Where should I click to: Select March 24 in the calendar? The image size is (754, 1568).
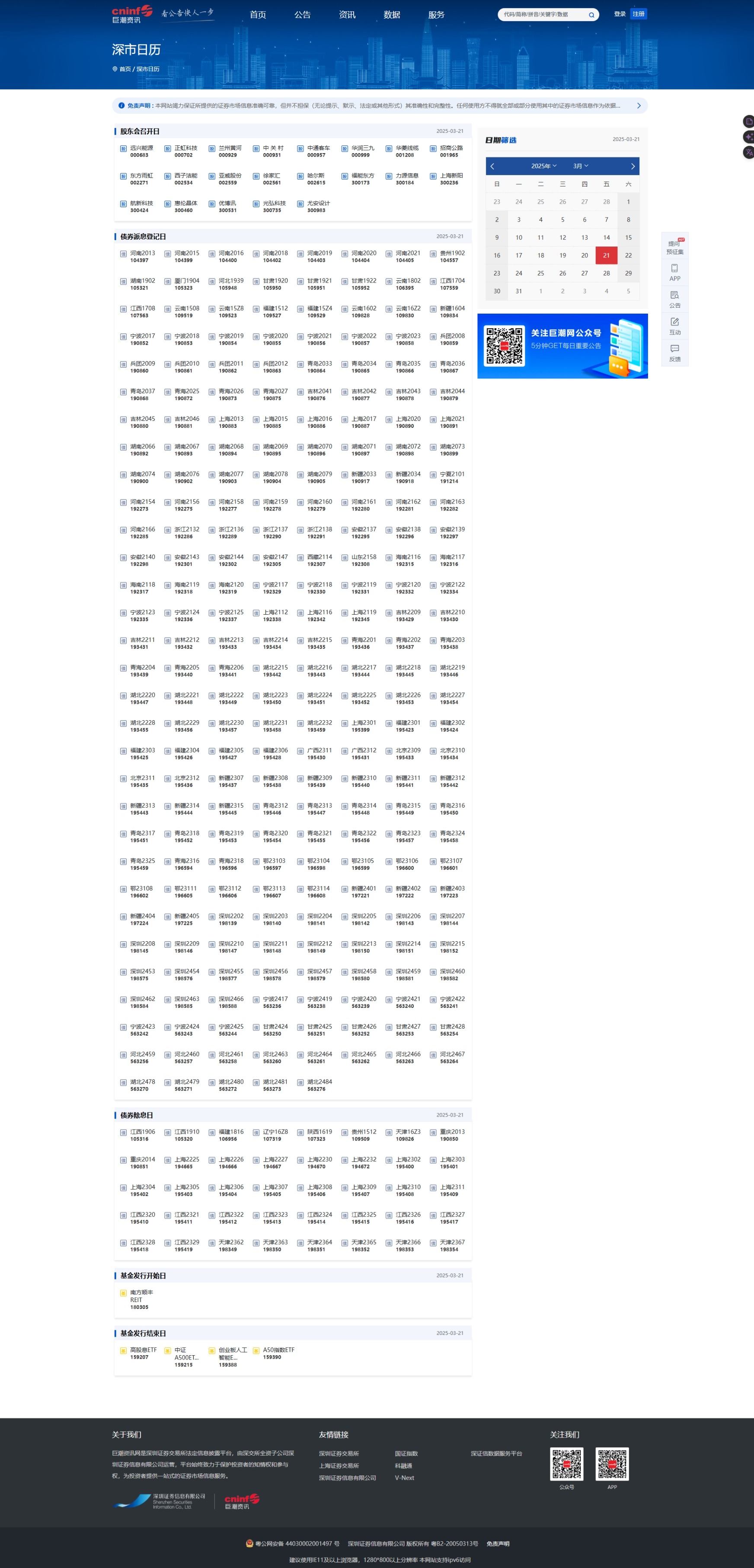point(518,273)
